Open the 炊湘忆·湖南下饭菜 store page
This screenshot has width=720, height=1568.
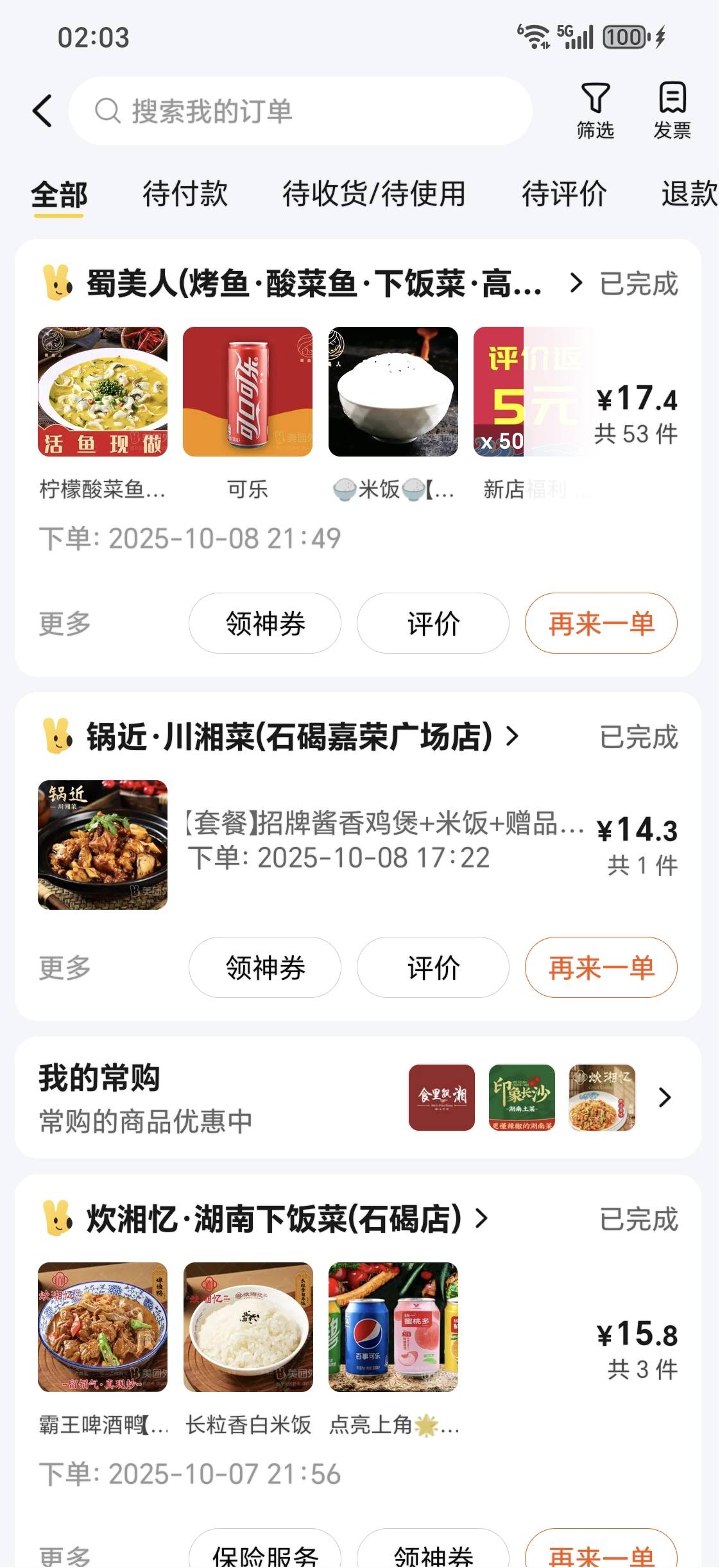point(275,1219)
